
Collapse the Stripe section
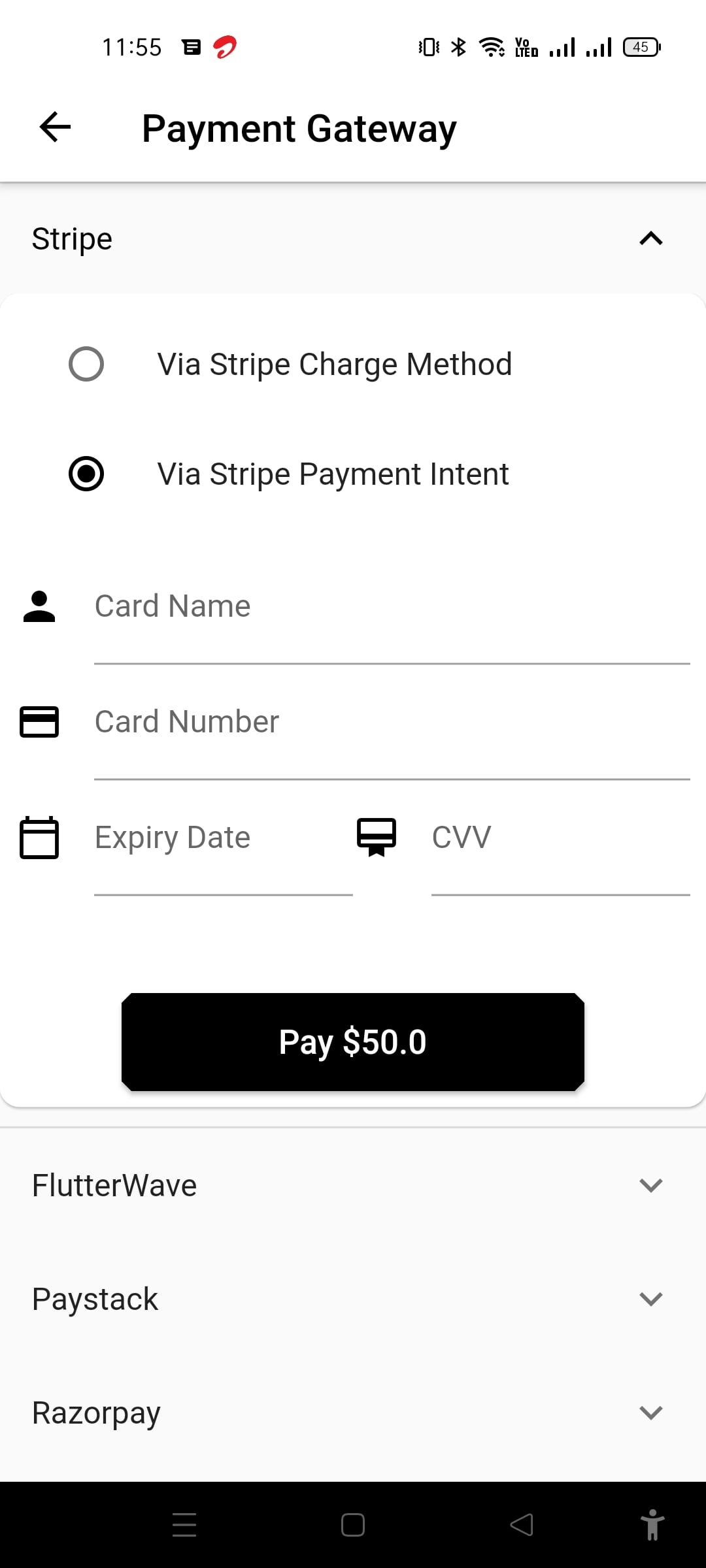pyautogui.click(x=650, y=238)
